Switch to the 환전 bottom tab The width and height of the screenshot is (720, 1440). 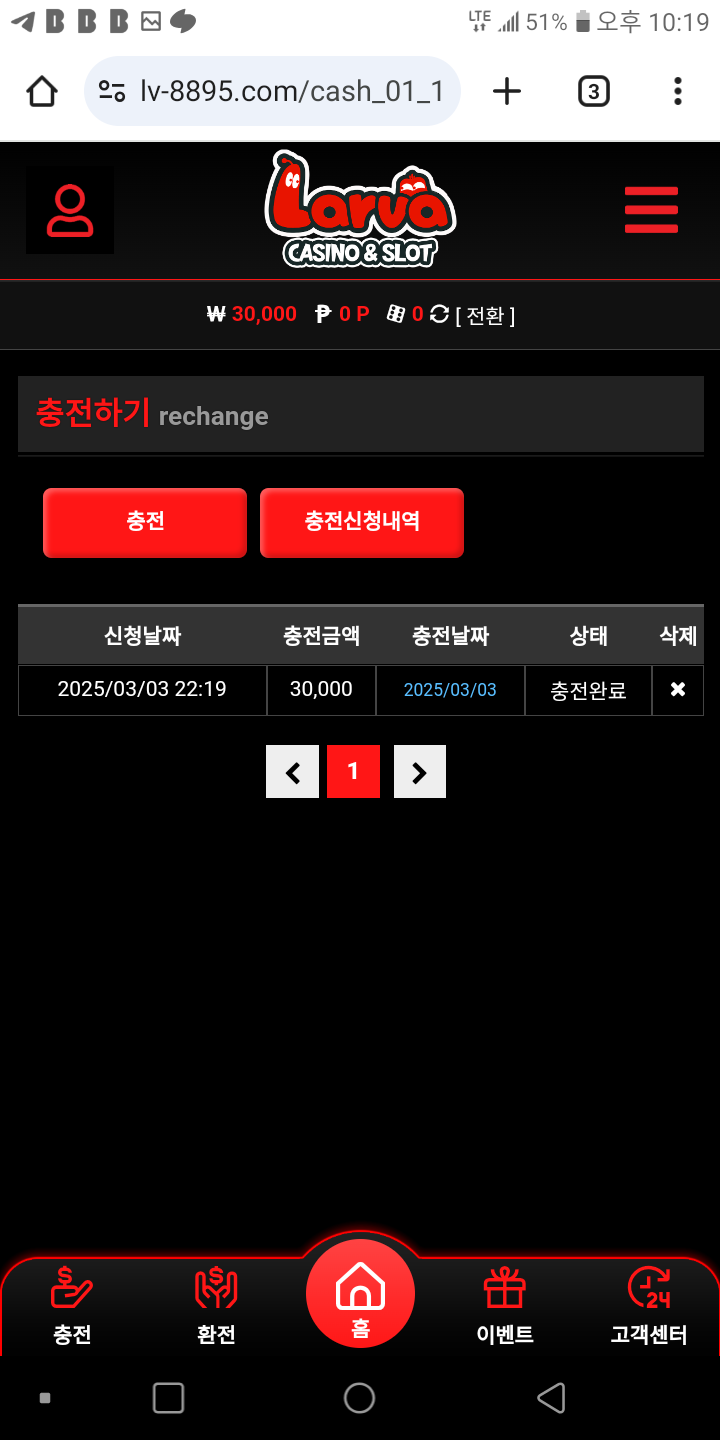click(x=216, y=1307)
